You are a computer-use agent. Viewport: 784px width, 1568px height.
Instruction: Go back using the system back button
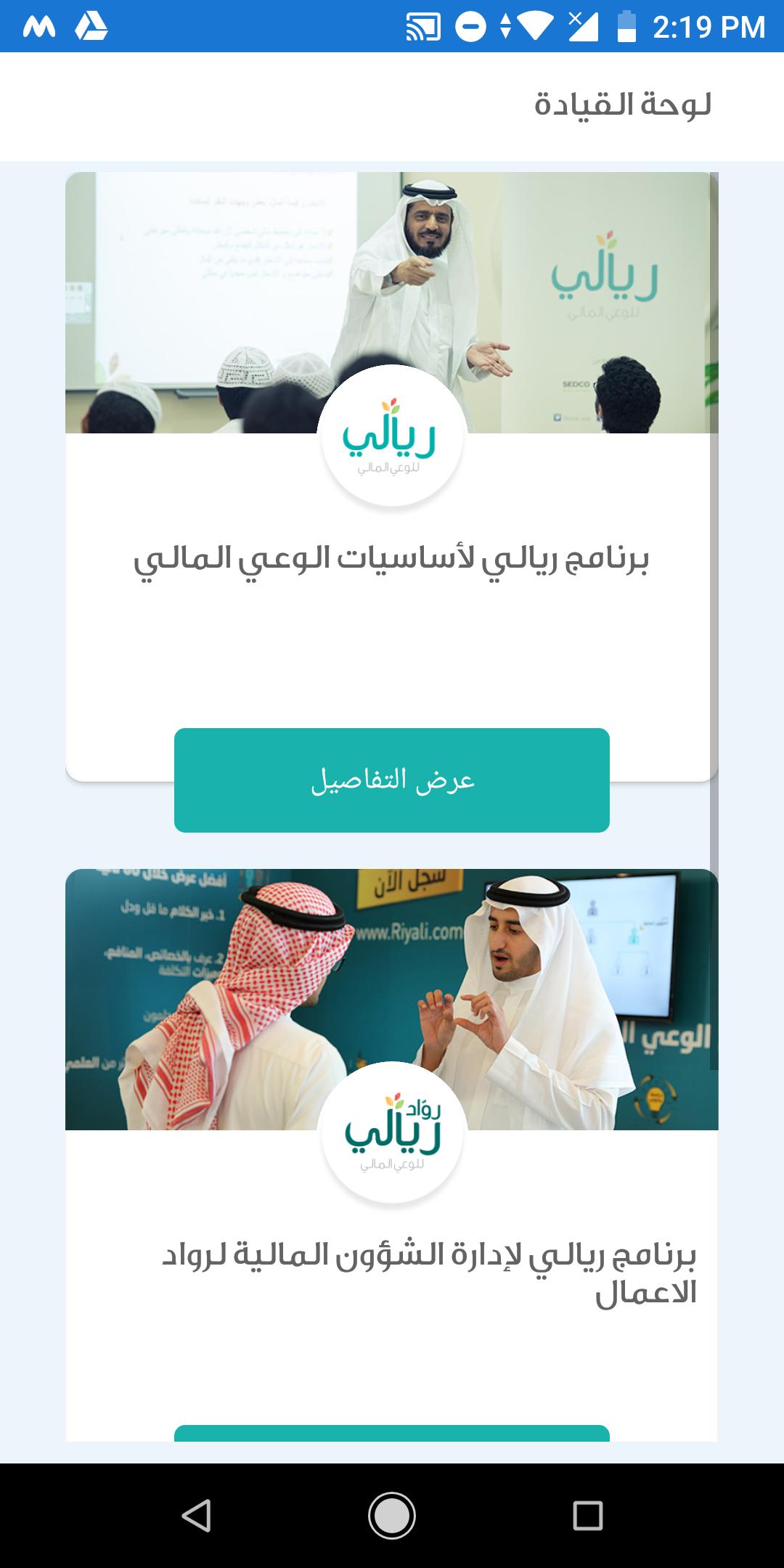click(x=196, y=1516)
